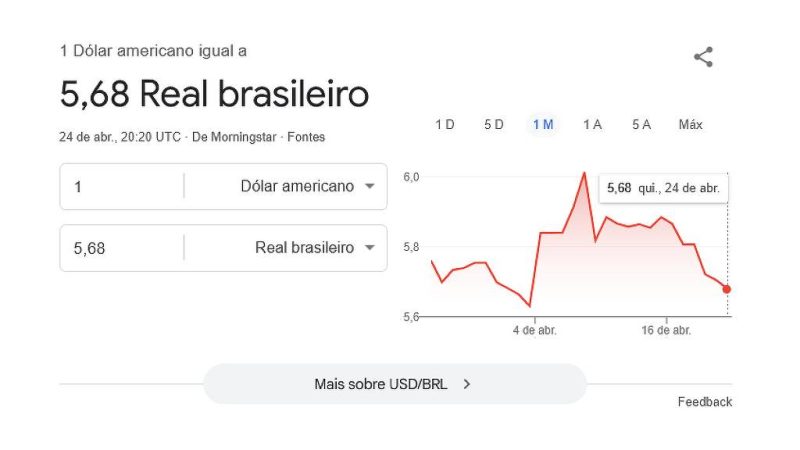800x450 pixels.
Task: Edit the Real brasileiro amount field
Action: 122,248
